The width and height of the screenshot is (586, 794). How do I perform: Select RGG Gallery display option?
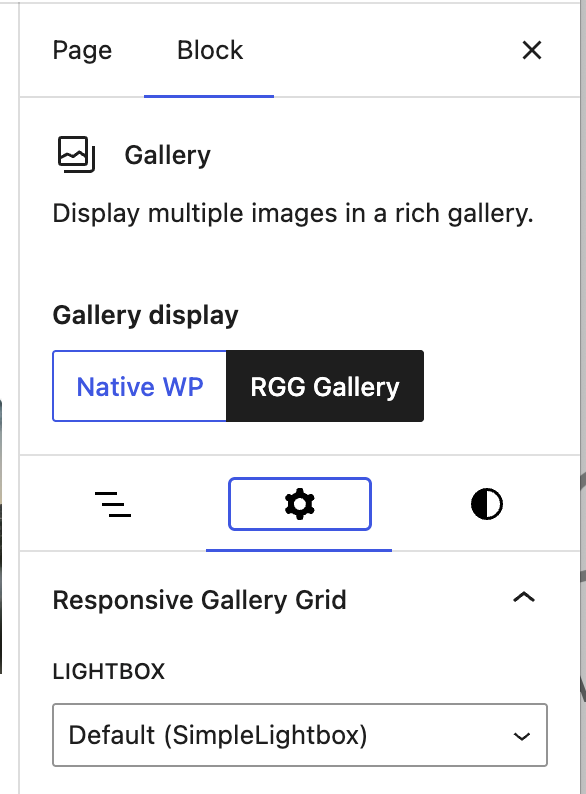[x=325, y=386]
